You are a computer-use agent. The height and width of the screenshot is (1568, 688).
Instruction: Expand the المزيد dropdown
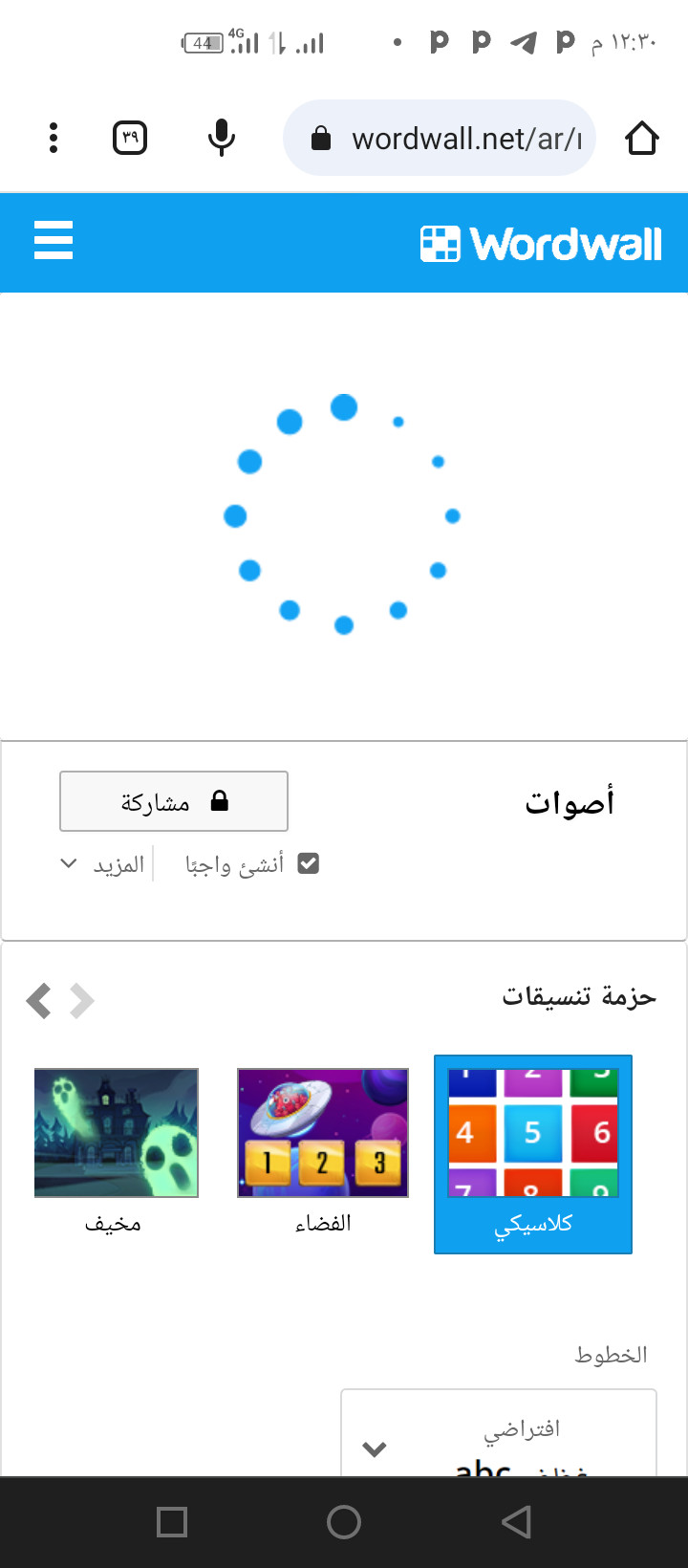pyautogui.click(x=102, y=864)
